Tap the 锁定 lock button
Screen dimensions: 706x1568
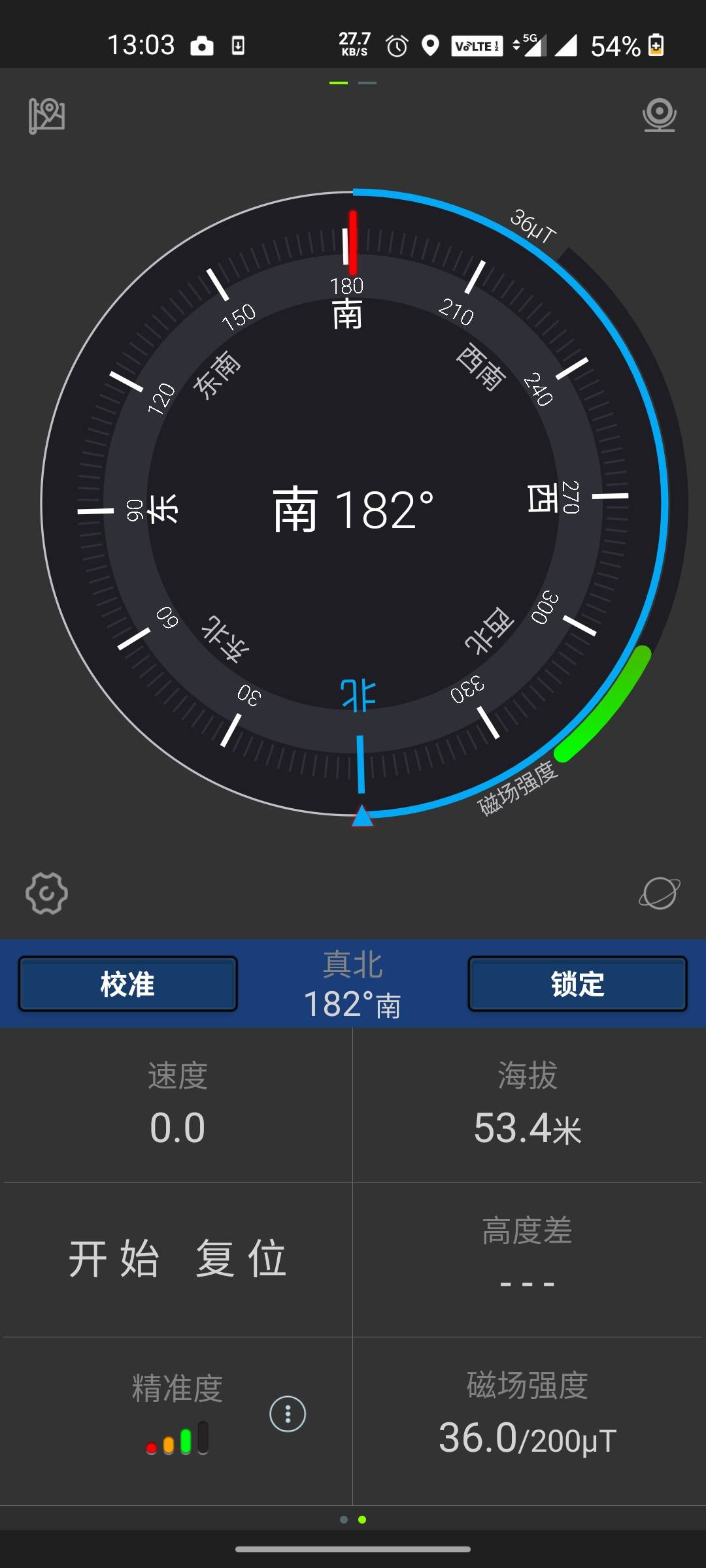577,984
